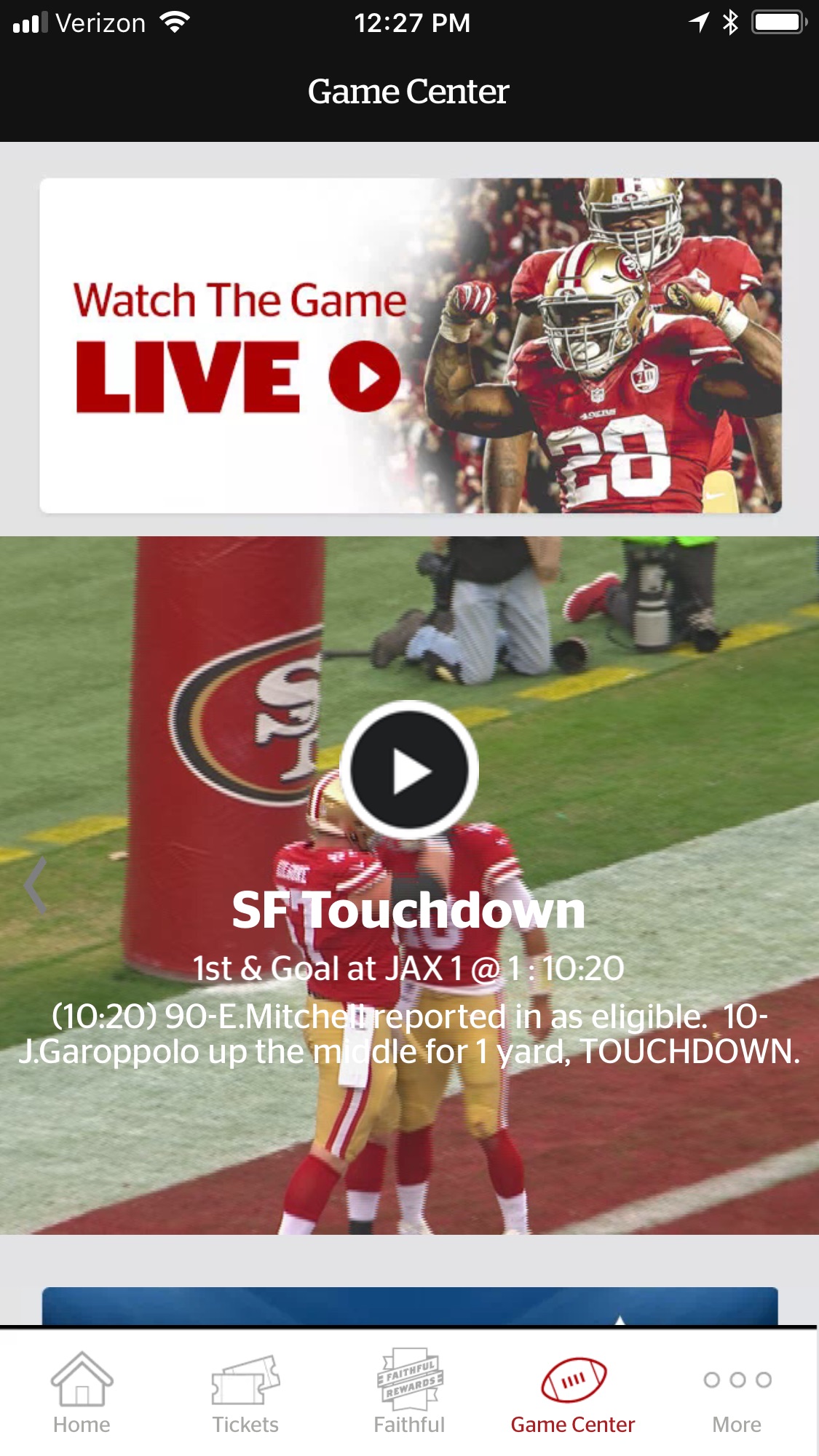Image resolution: width=819 pixels, height=1456 pixels.
Task: Open the Tickets tab
Action: click(245, 1393)
